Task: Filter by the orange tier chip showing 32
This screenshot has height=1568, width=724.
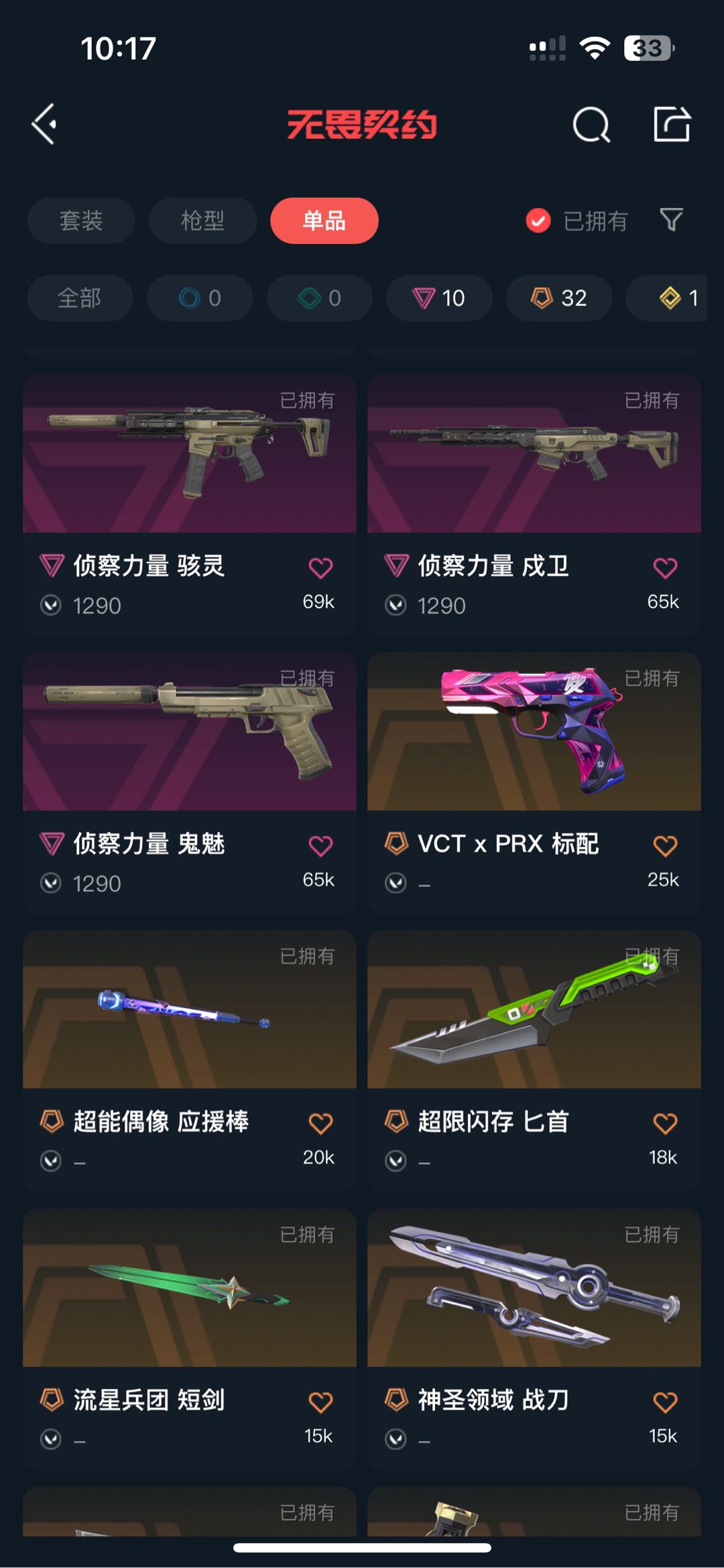Action: (x=558, y=298)
